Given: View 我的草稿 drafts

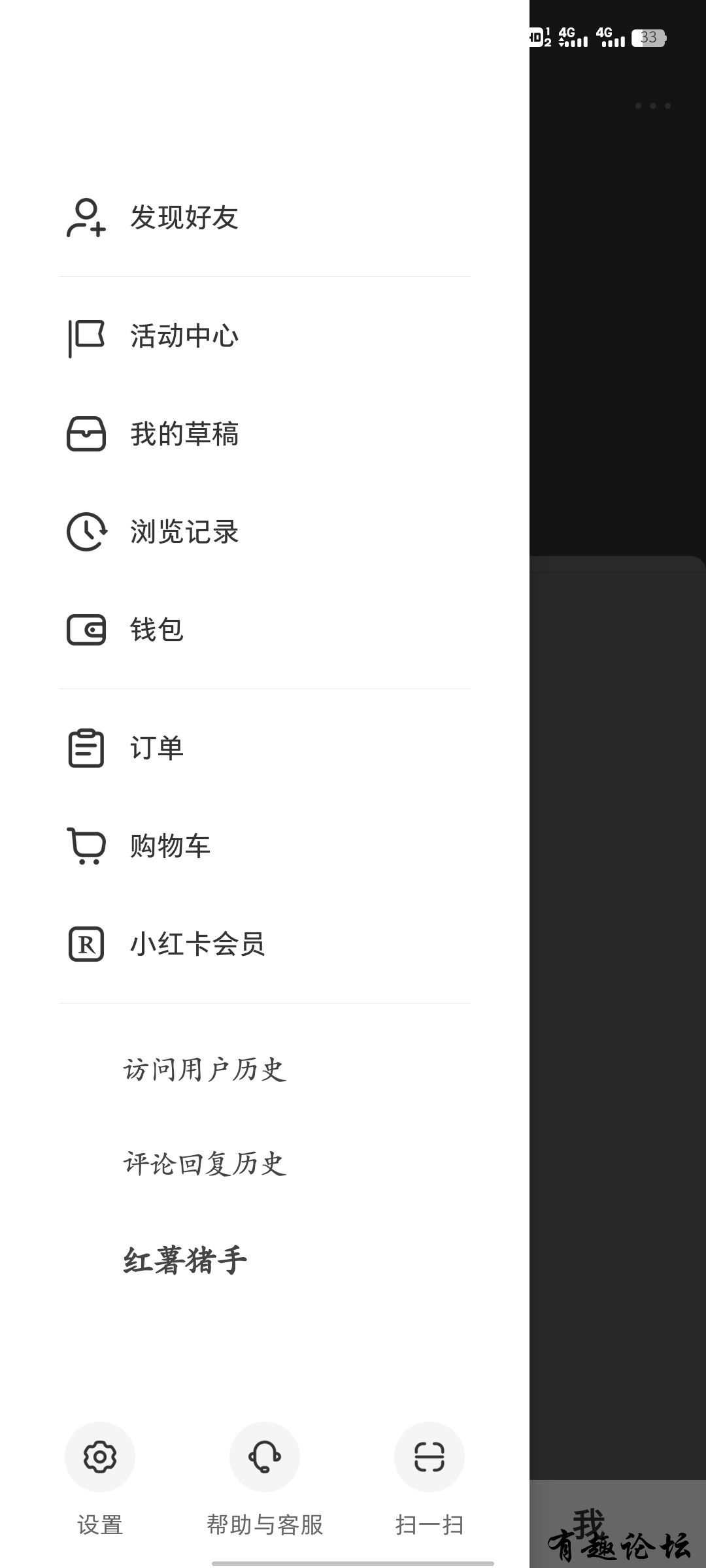Looking at the screenshot, I should coord(183,434).
